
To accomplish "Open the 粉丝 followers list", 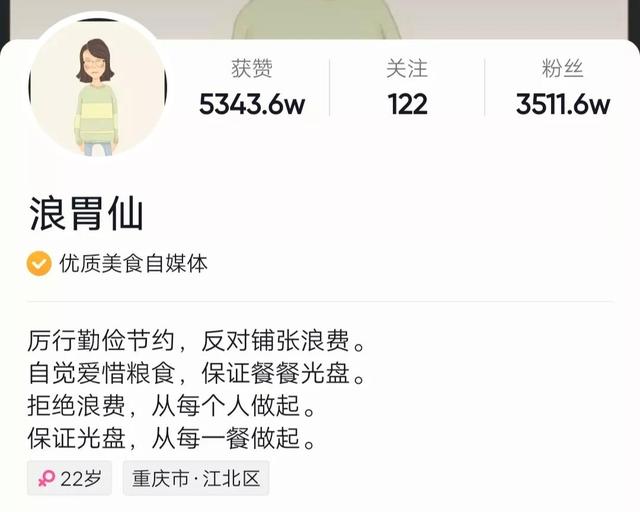I will pyautogui.click(x=563, y=89).
